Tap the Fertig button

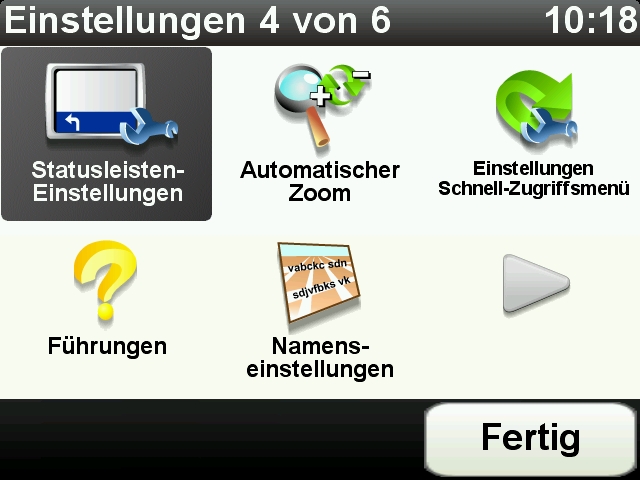(530, 438)
